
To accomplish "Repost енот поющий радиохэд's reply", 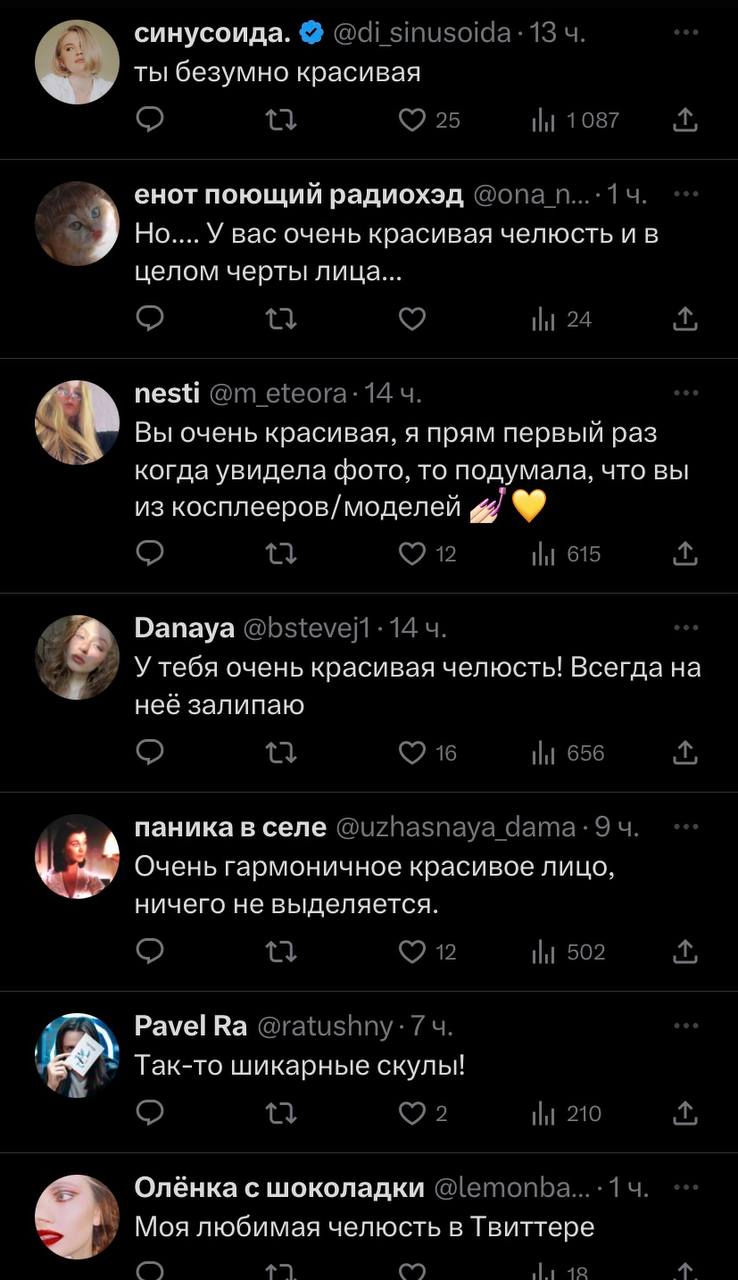I will (281, 319).
